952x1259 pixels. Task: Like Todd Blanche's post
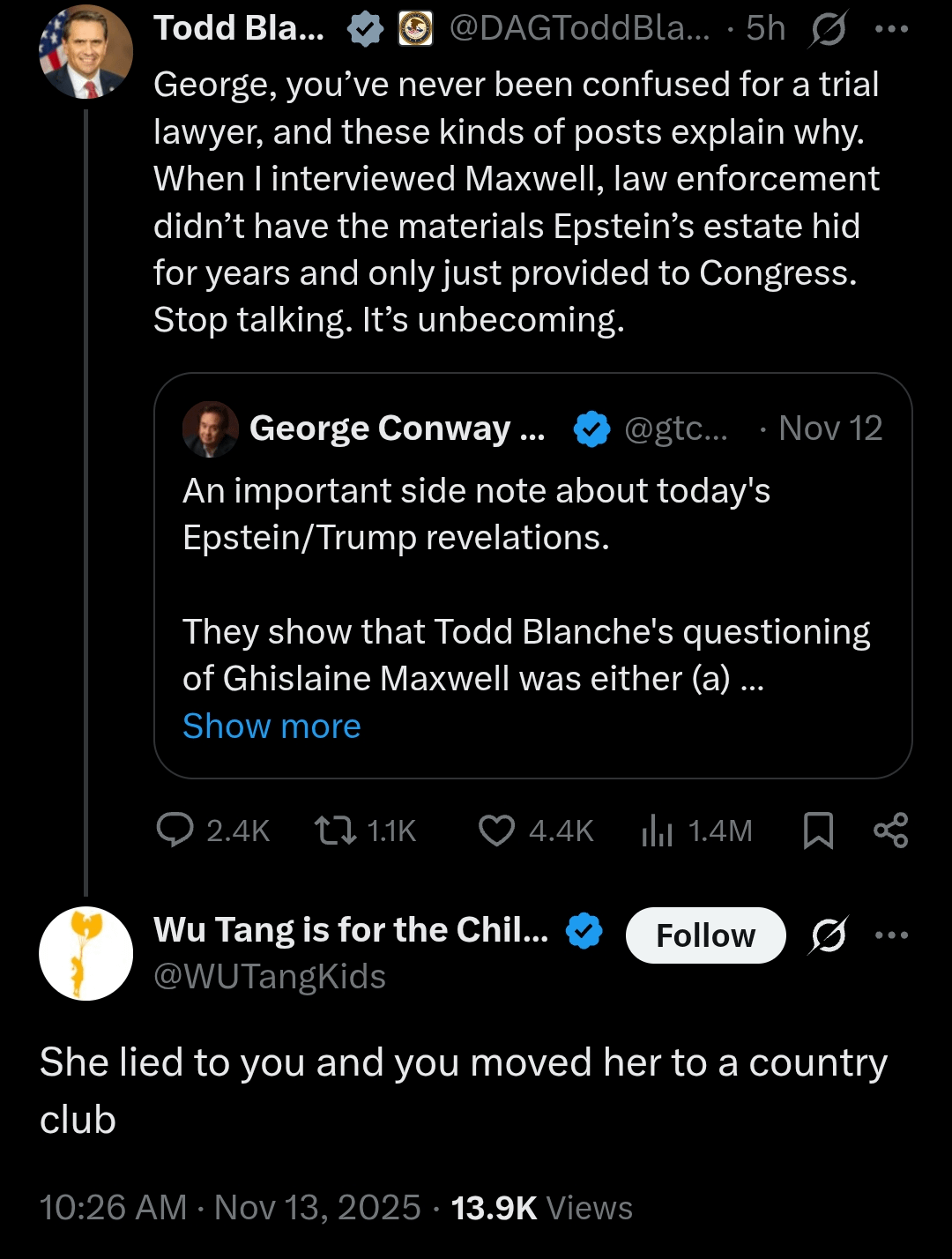pyautogui.click(x=496, y=831)
